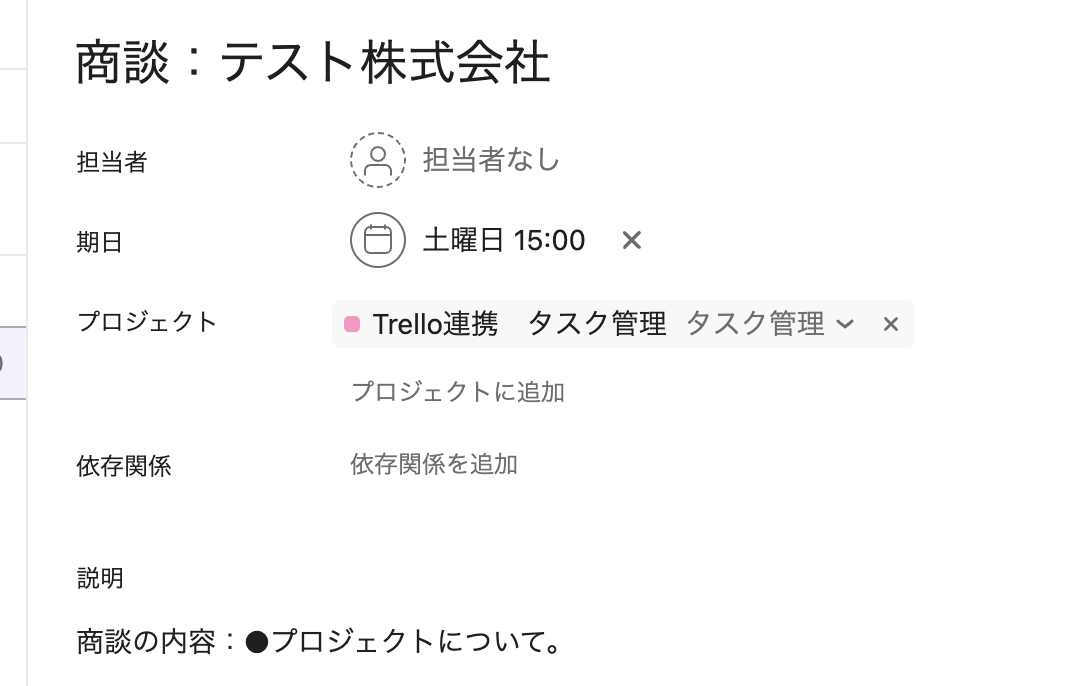Tap プロジェクトに追加 to add a project

point(457,392)
